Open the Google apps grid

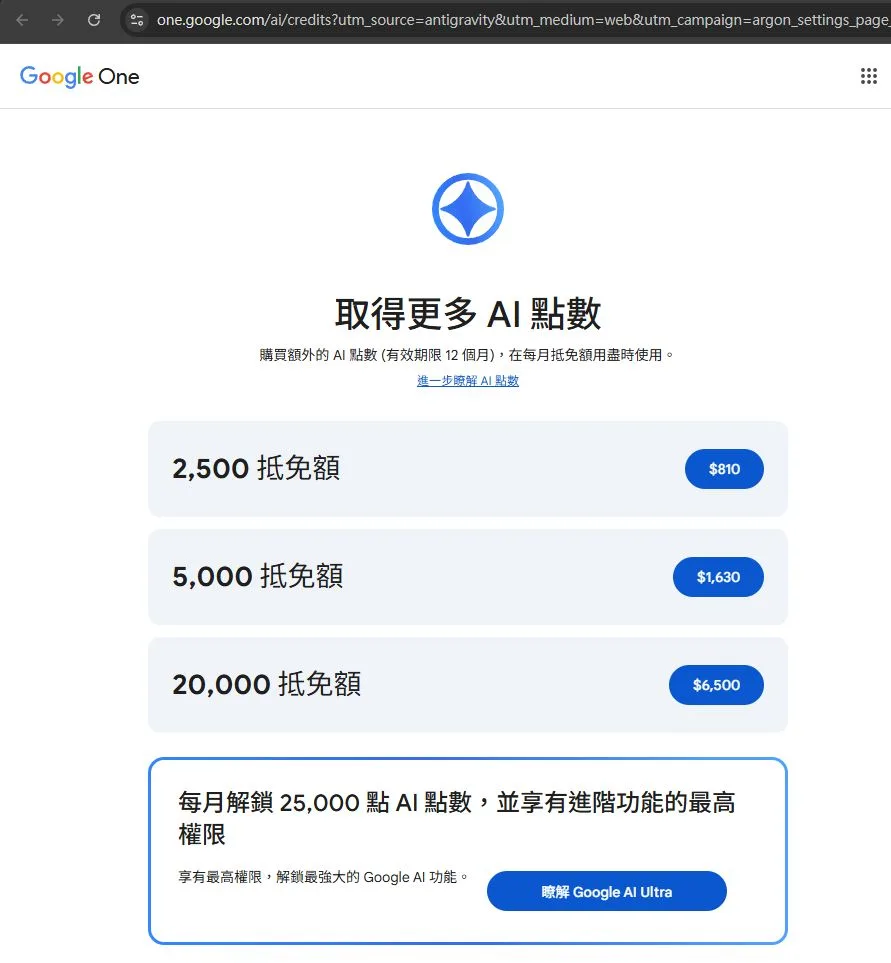868,77
